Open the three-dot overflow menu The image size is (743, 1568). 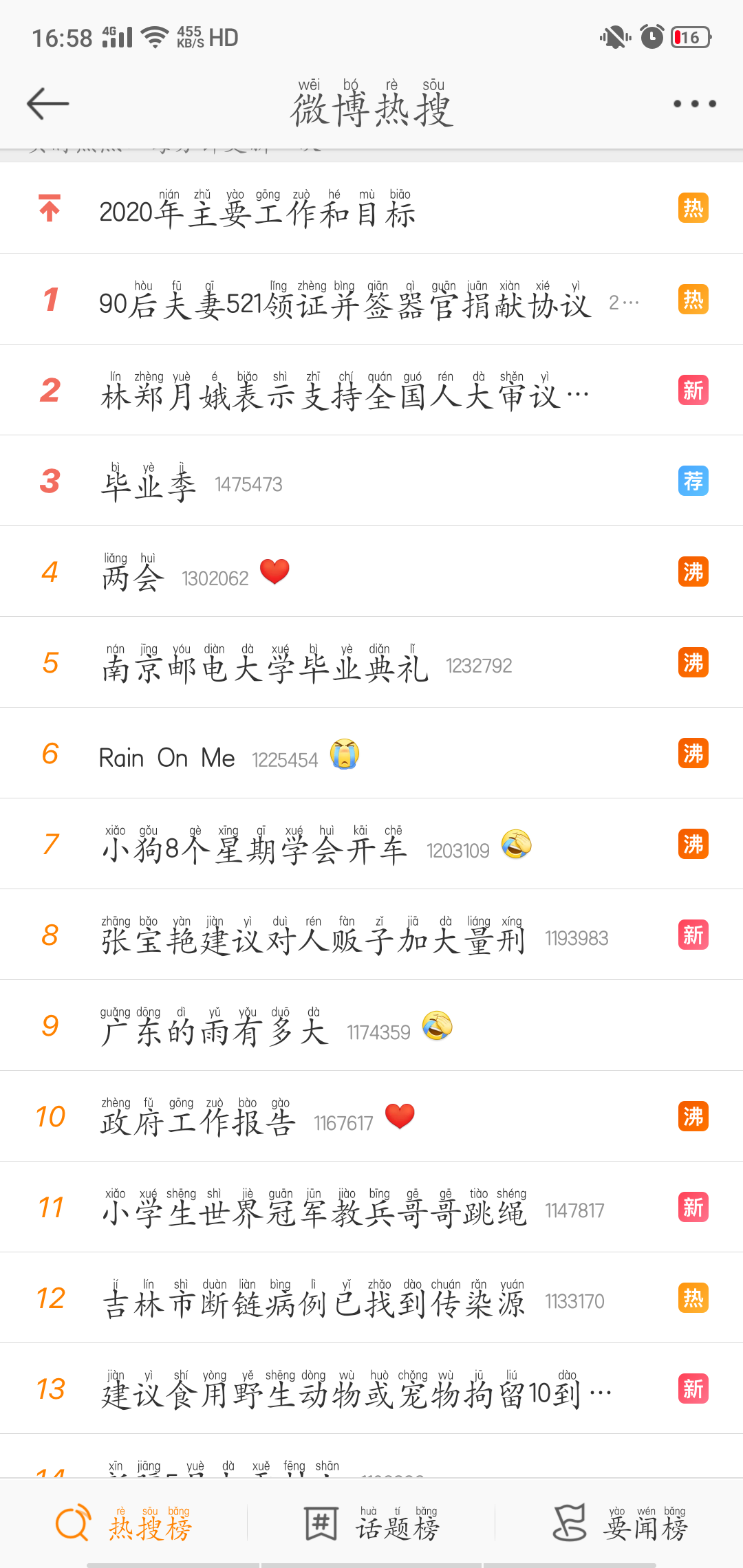[695, 104]
